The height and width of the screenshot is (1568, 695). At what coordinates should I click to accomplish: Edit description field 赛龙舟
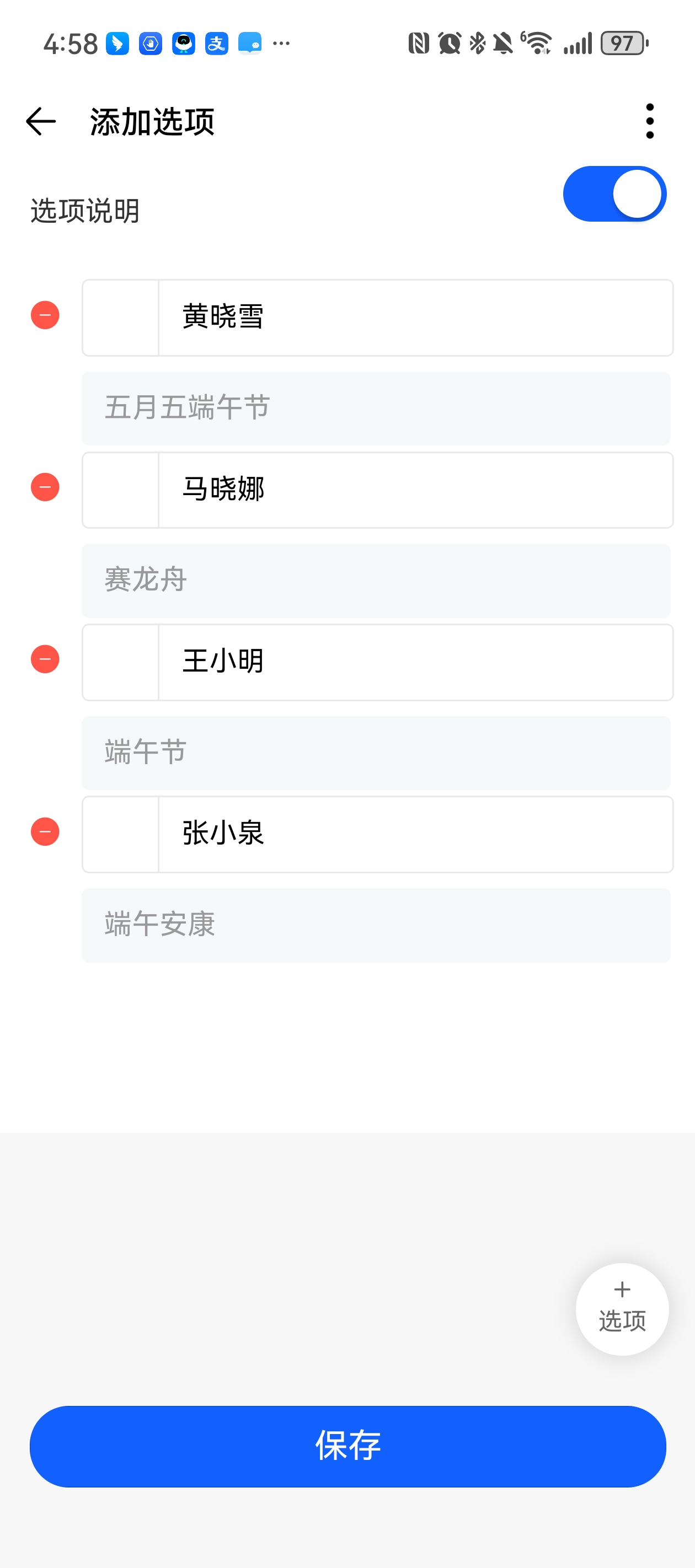click(376, 581)
